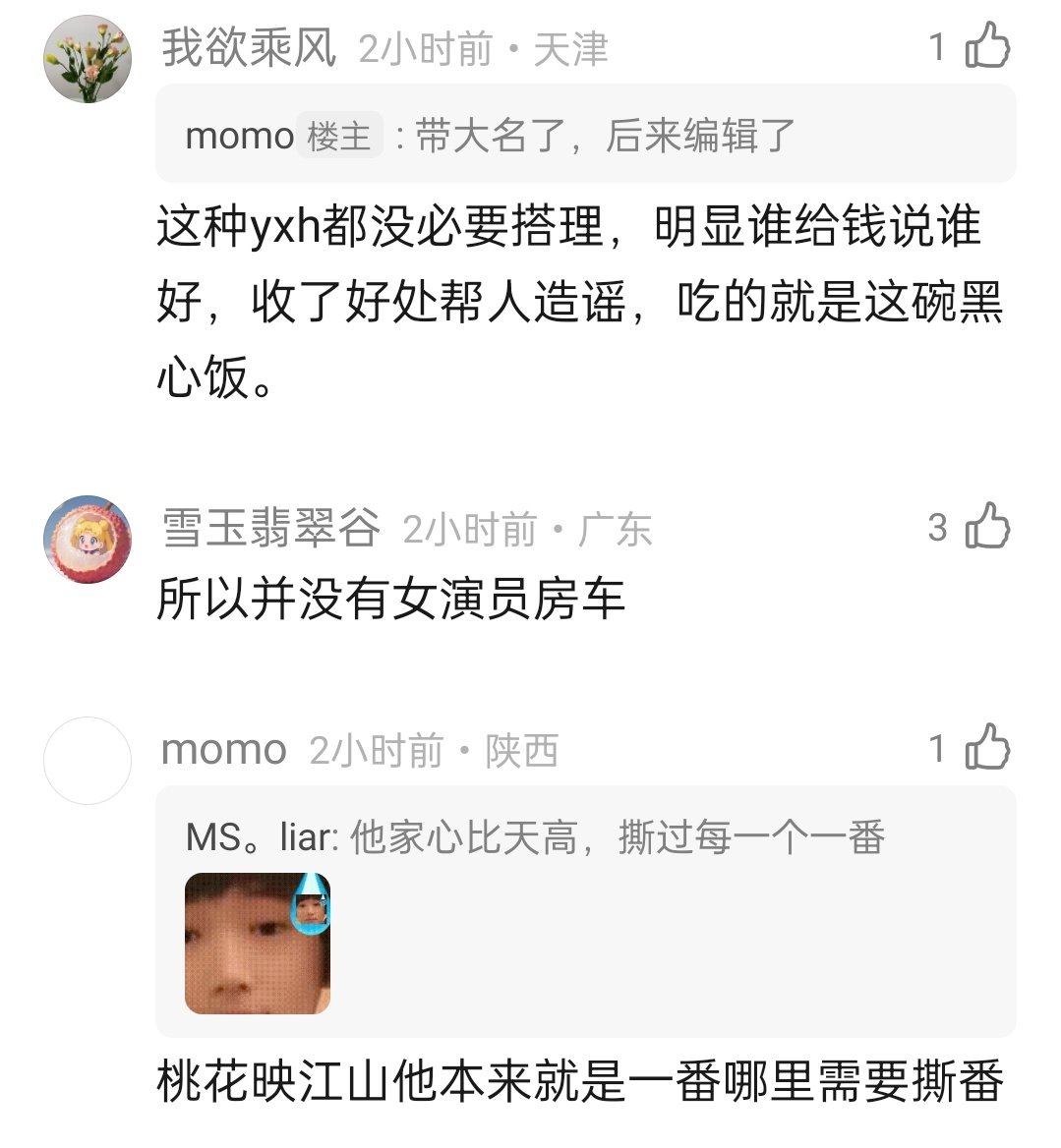Open the quoted reply from momo 楼主
Screen dimensions: 1061x1148
(x=585, y=135)
